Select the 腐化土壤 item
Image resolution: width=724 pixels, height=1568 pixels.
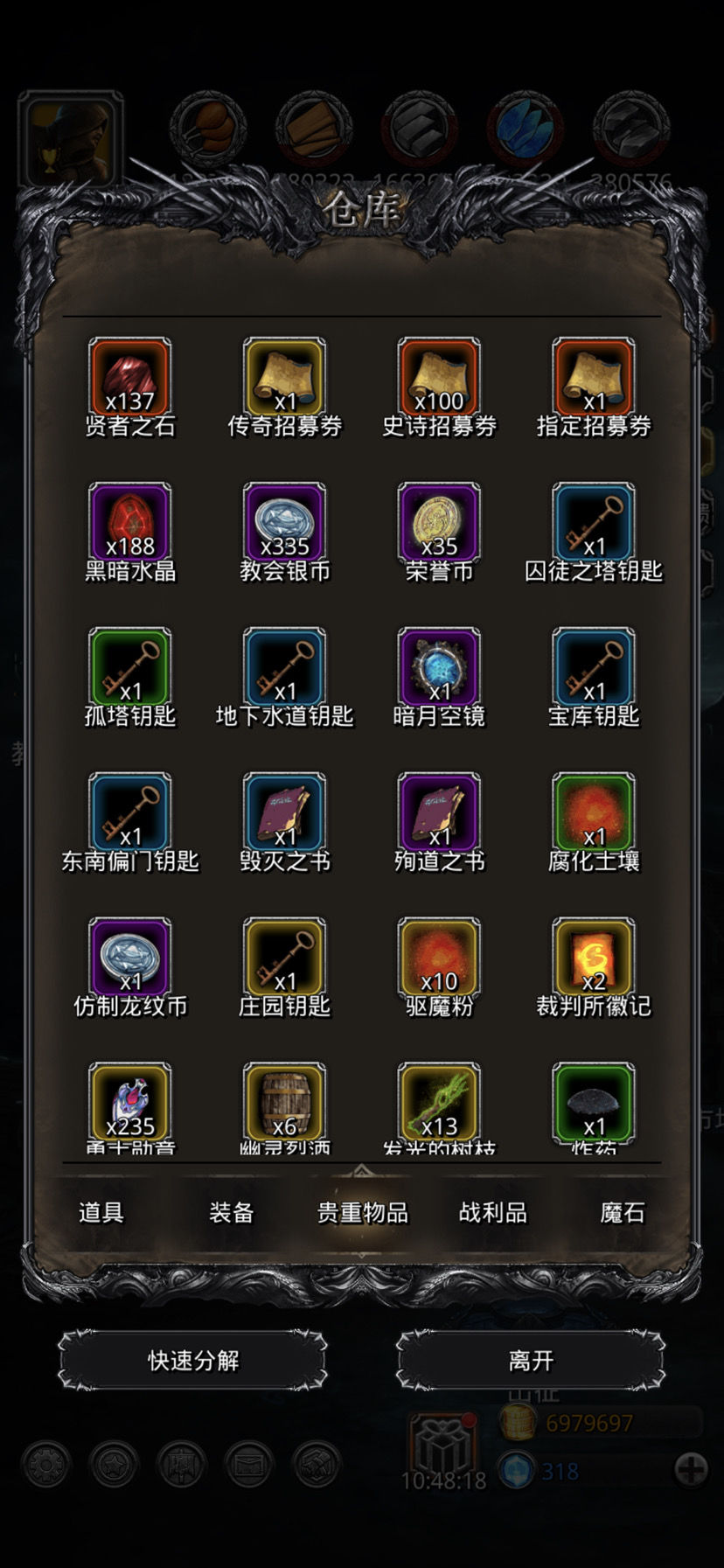pyautogui.click(x=594, y=813)
